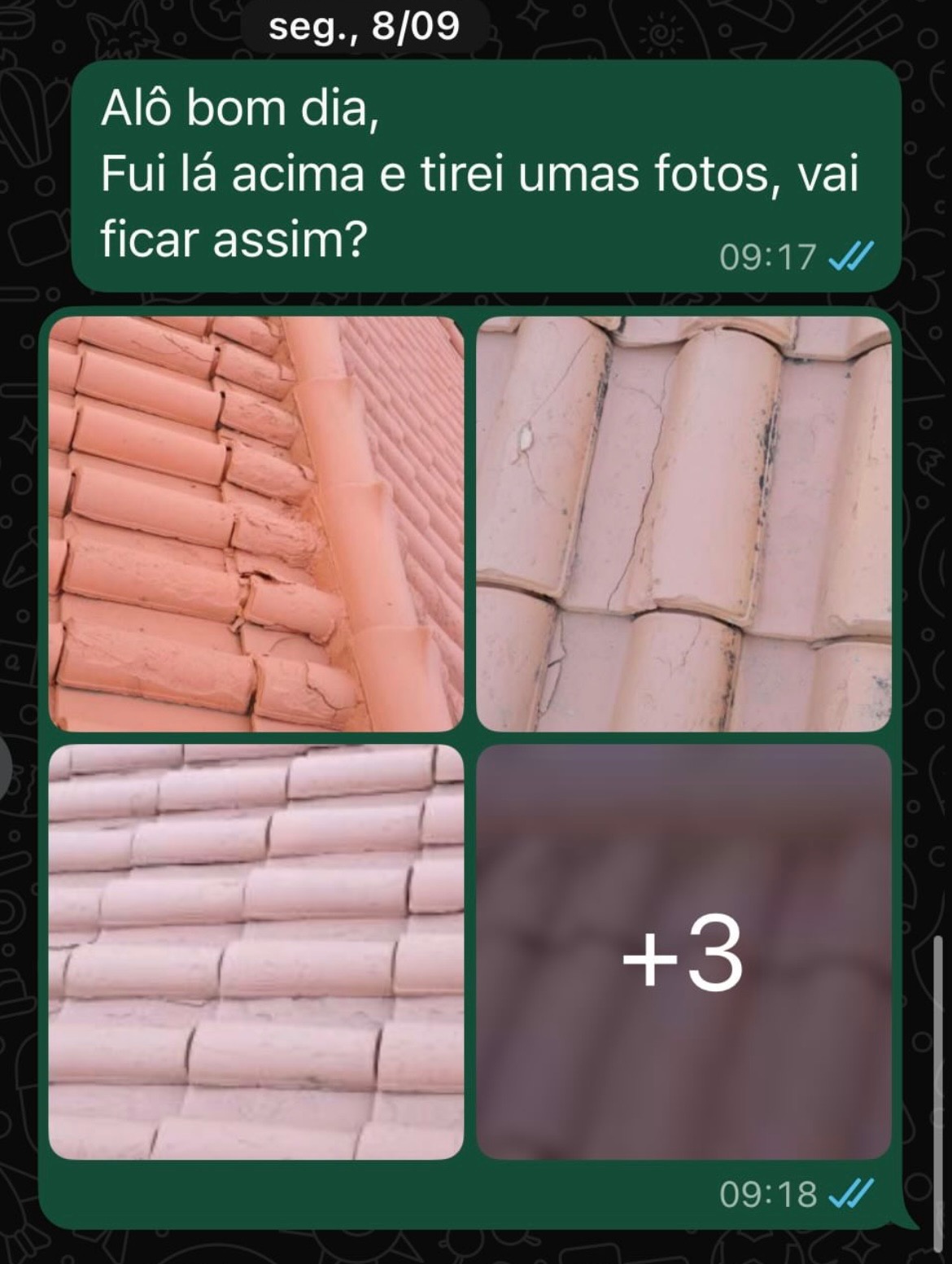View the +3 additional photos
The width and height of the screenshot is (952, 1264).
click(683, 951)
